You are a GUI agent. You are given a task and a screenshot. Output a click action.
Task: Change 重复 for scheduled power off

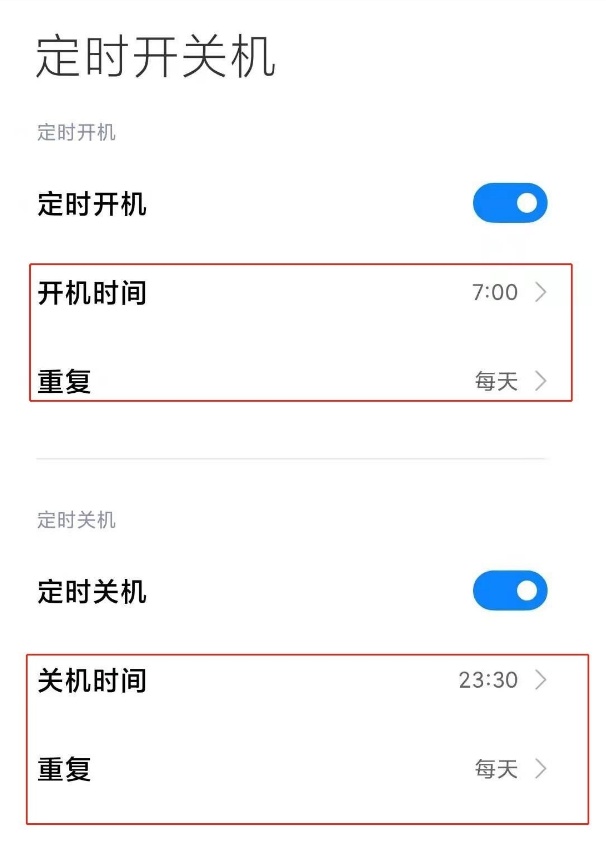pyautogui.click(x=300, y=769)
